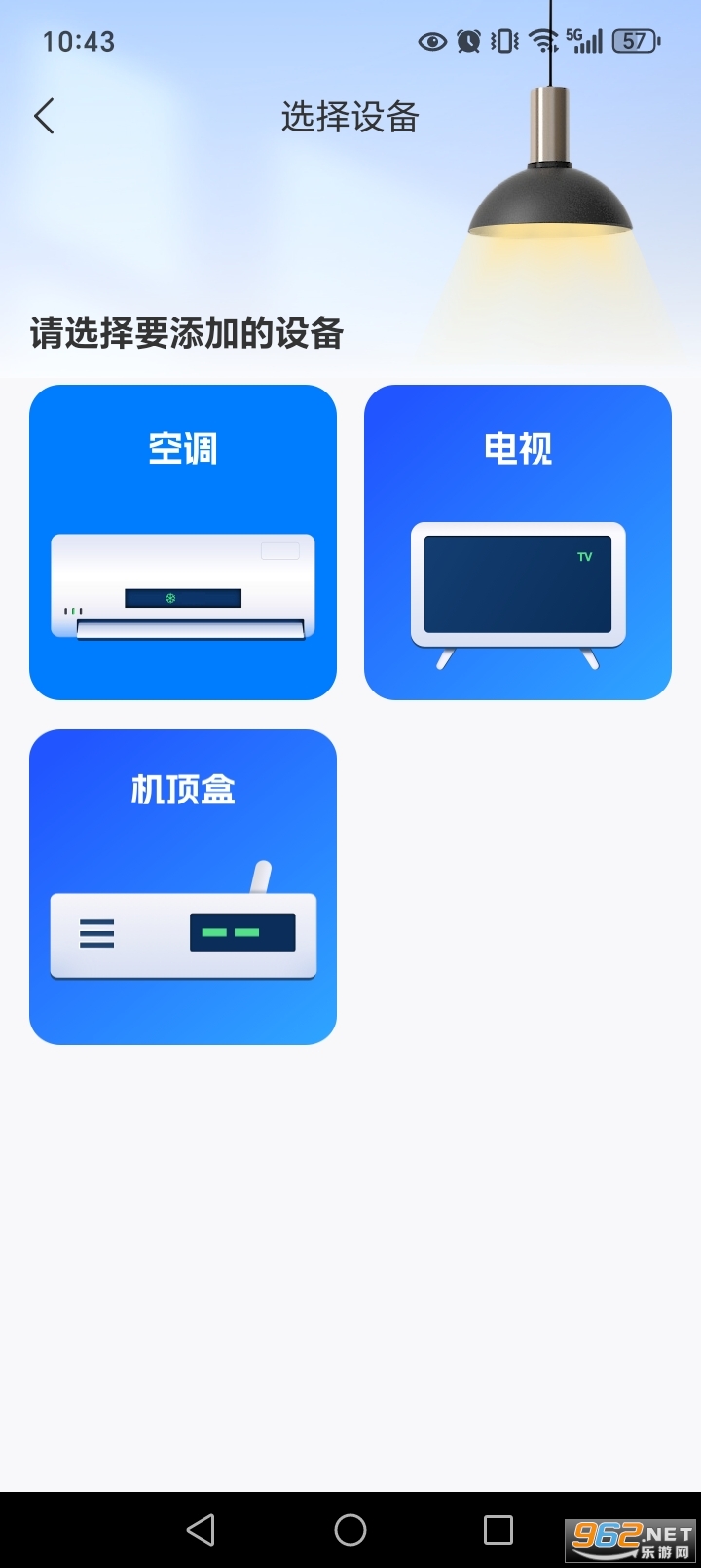
Task: Click the Wi-Fi status icon
Action: (540, 40)
